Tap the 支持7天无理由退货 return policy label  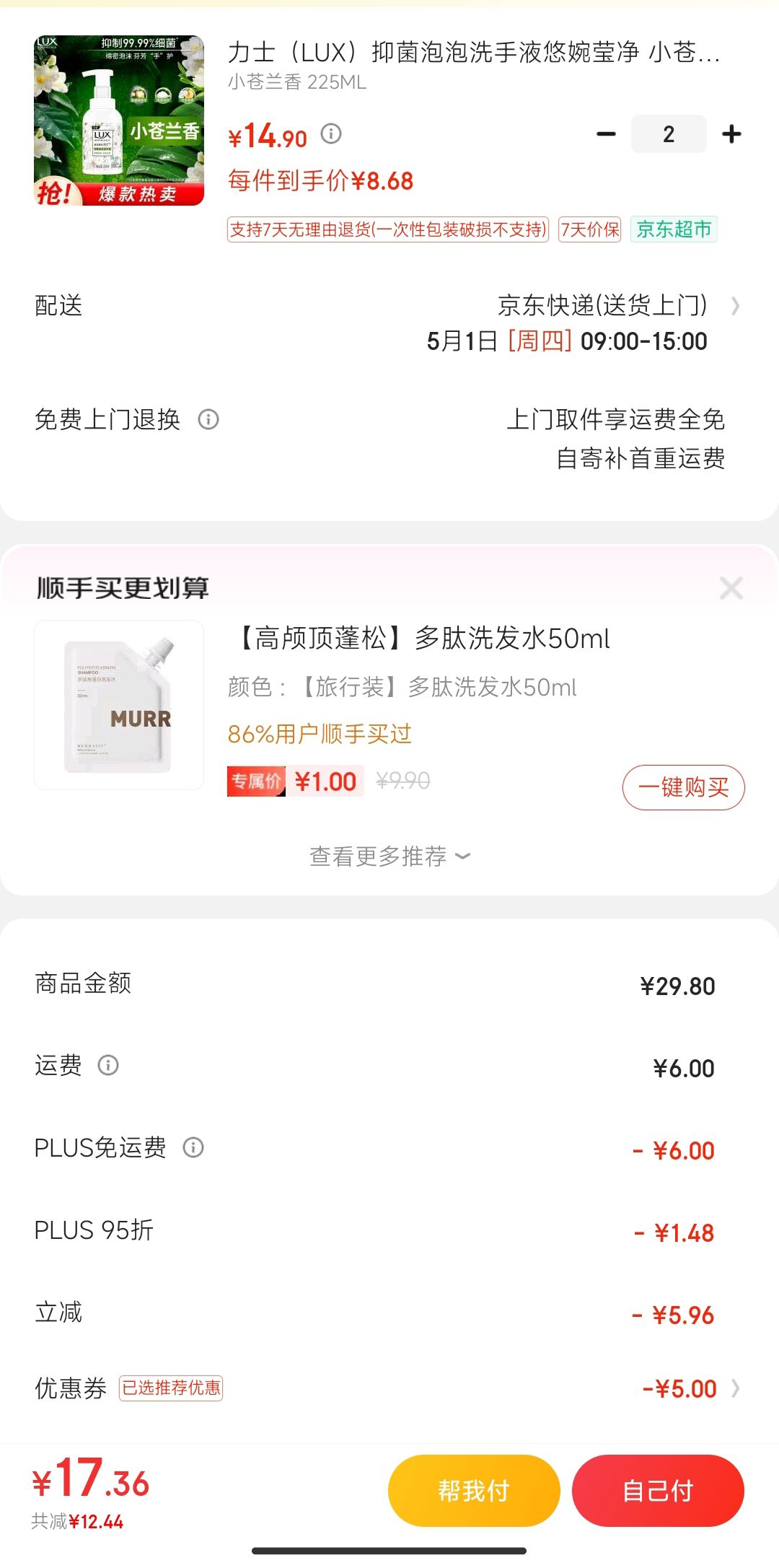click(x=387, y=229)
